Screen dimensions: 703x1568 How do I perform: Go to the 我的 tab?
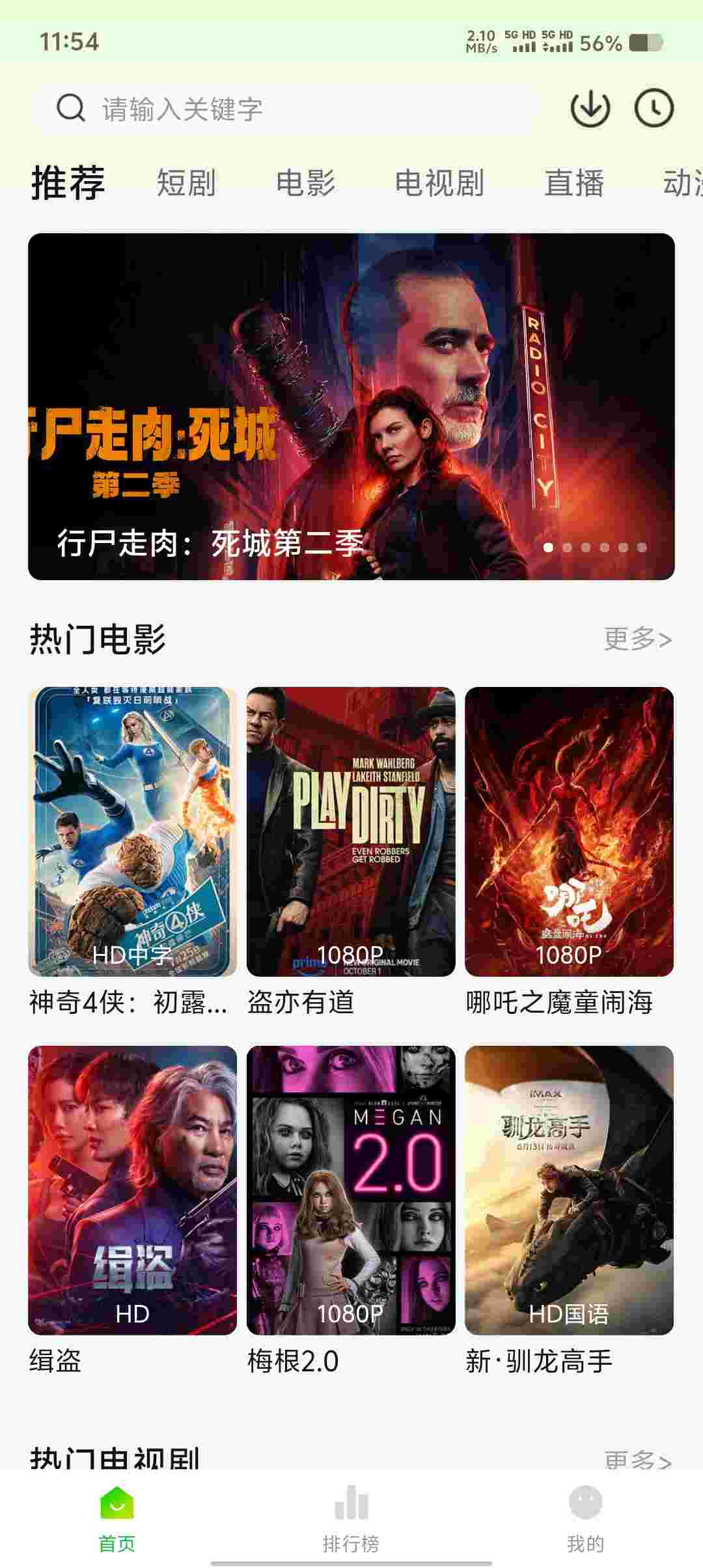pos(585,1519)
